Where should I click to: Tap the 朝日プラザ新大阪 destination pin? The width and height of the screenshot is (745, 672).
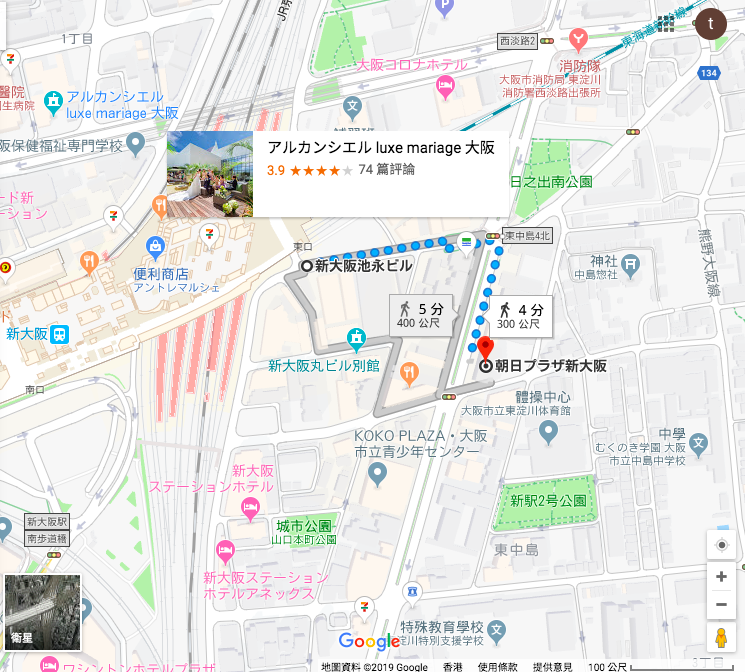tap(486, 350)
